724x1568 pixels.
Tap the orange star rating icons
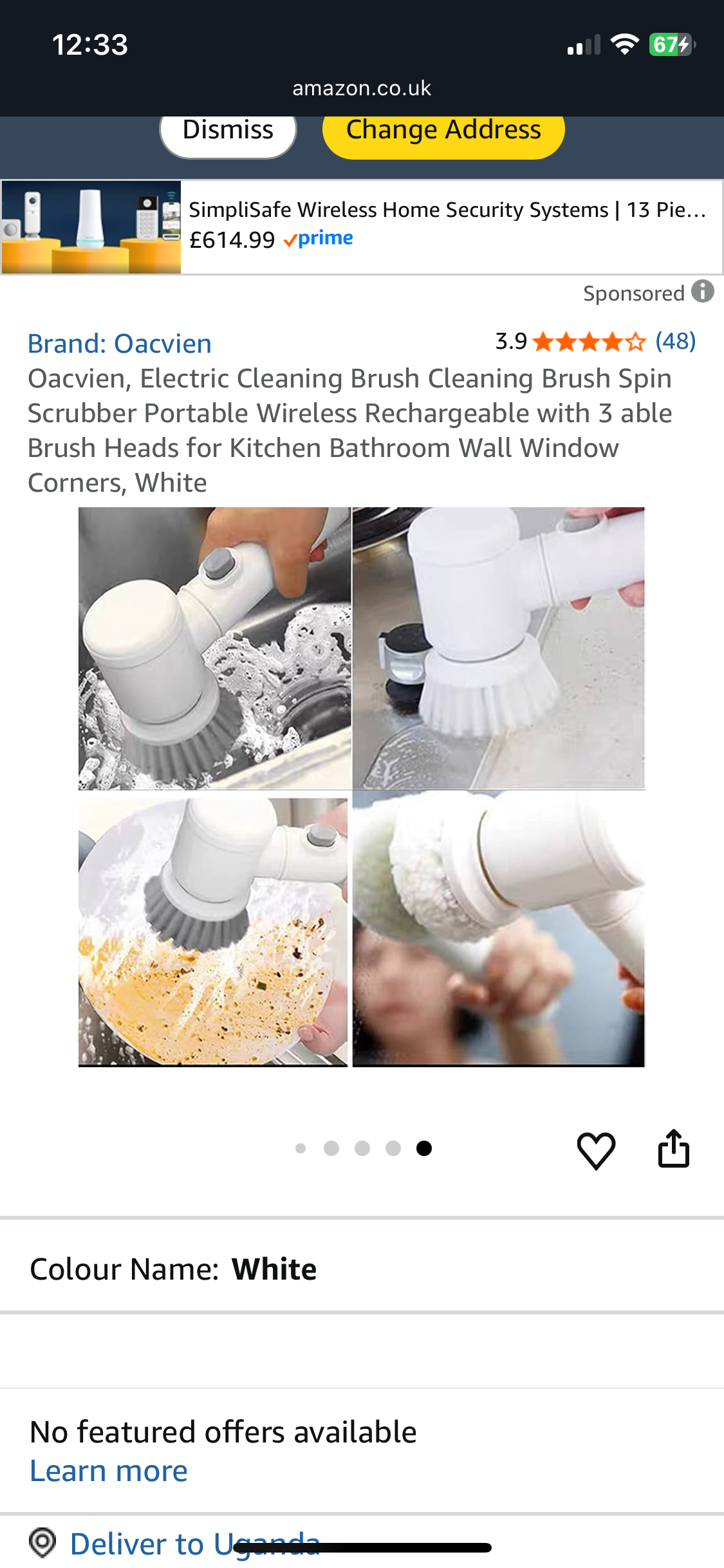point(589,342)
